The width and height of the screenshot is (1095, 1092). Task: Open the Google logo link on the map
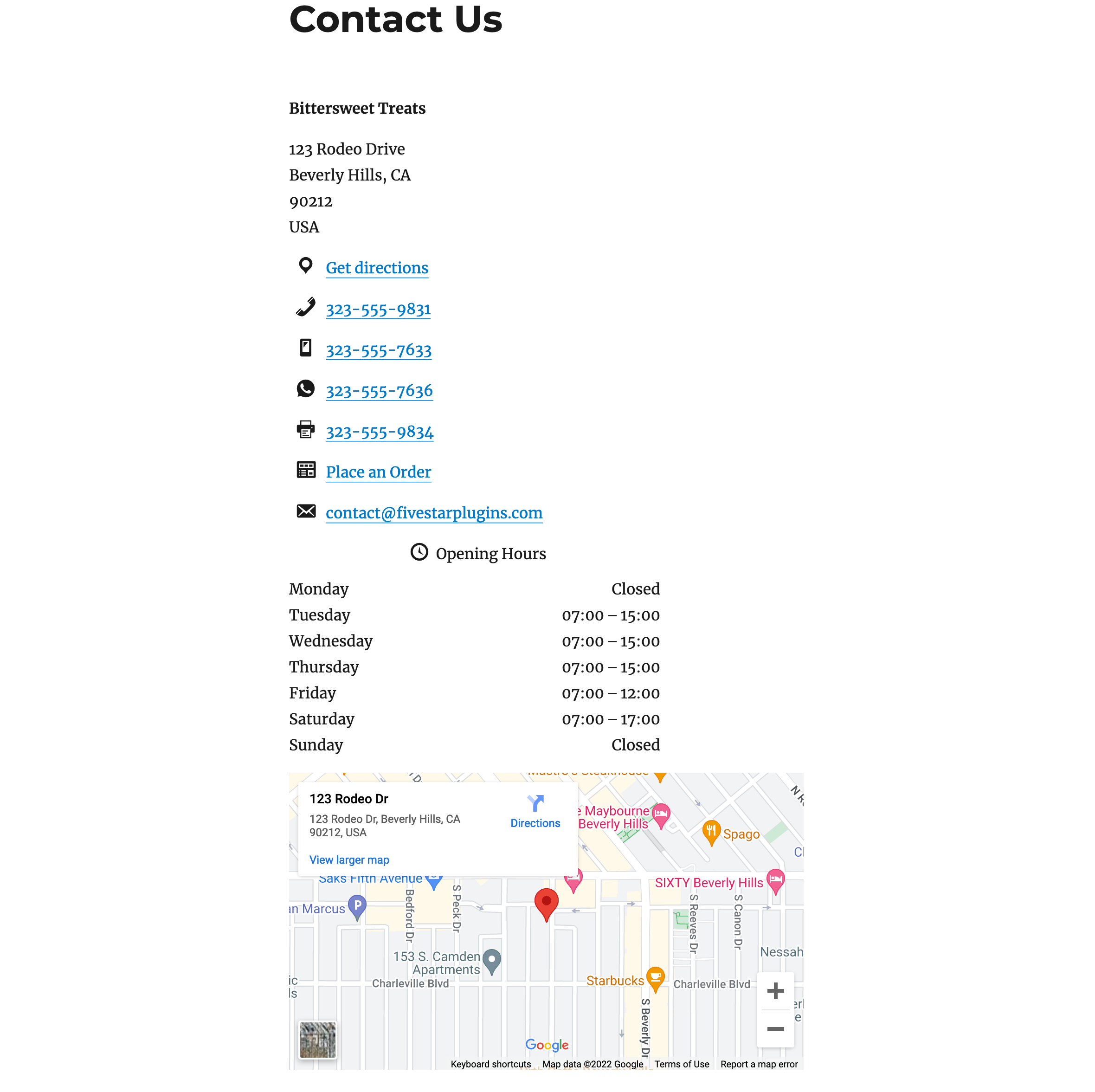[x=547, y=1045]
